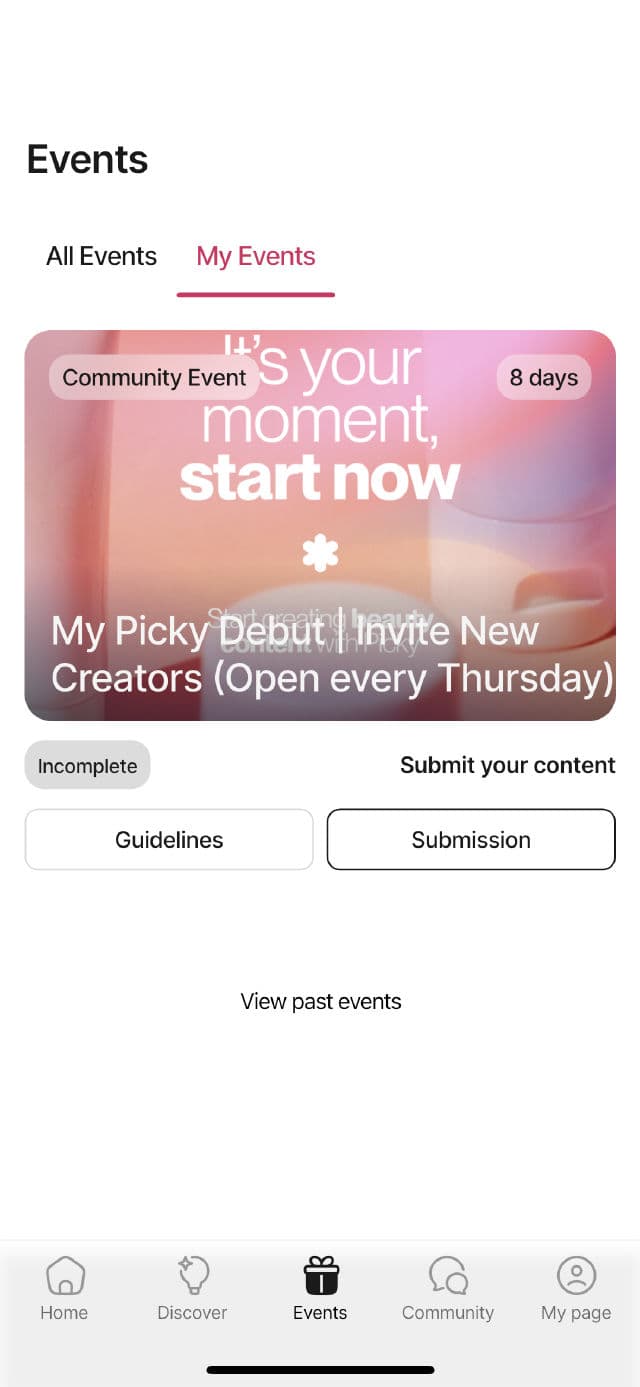
Task: Tap Events in the bottom navigation
Action: [320, 1290]
